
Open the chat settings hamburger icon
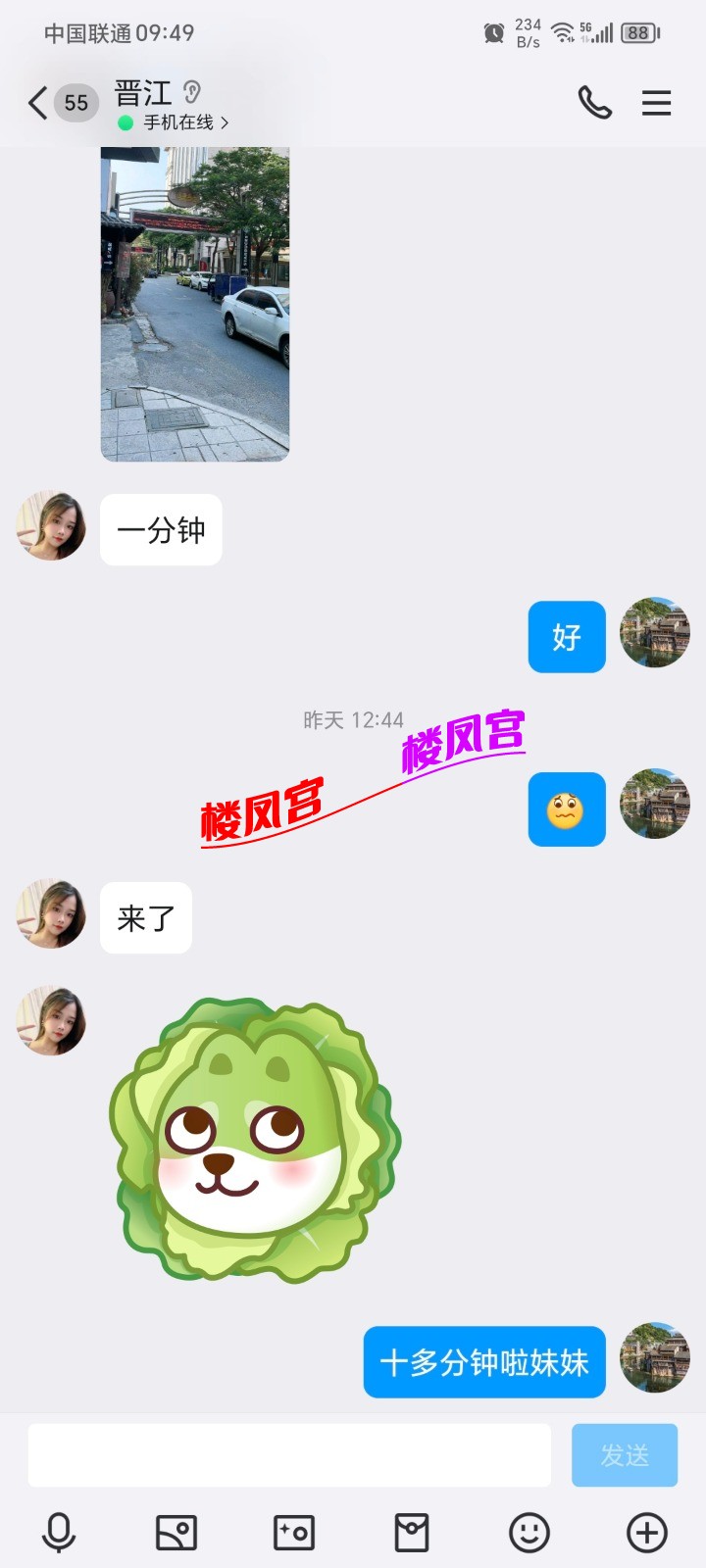[656, 103]
